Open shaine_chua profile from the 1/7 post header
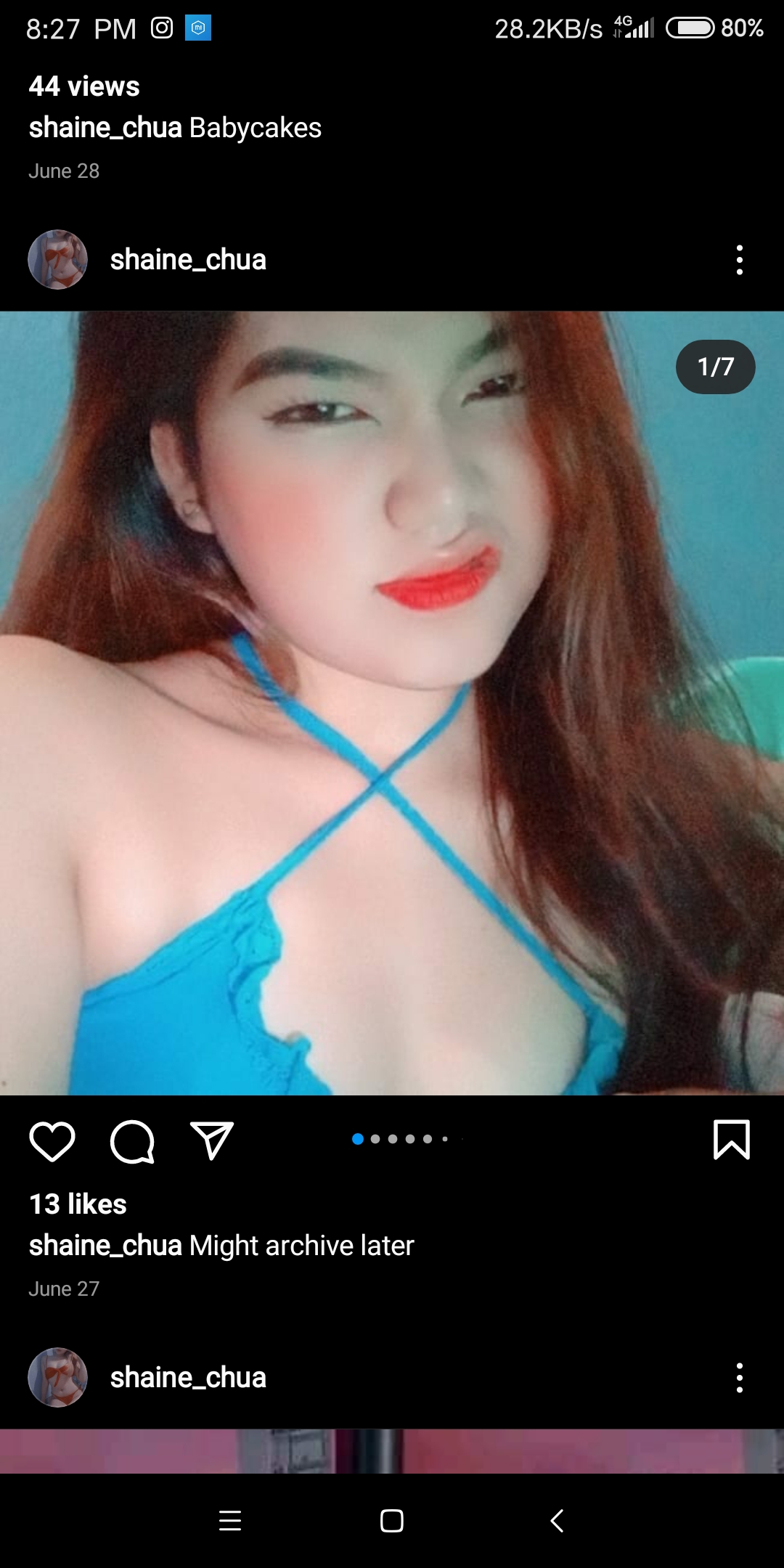The image size is (784, 1568). point(188,260)
